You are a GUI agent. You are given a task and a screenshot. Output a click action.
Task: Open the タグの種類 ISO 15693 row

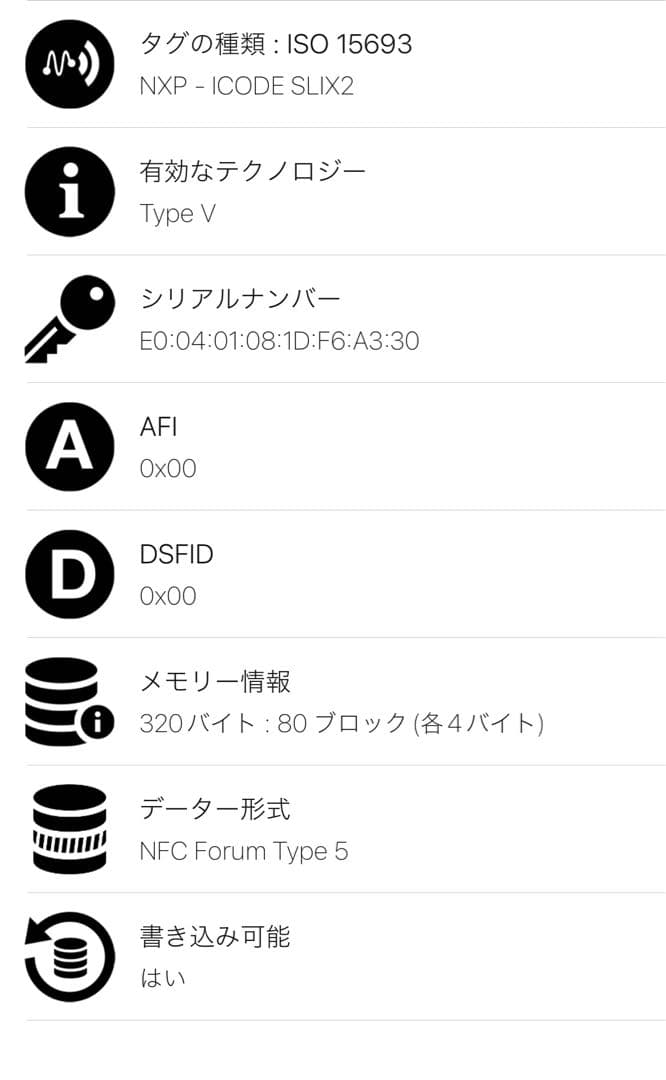tap(333, 64)
